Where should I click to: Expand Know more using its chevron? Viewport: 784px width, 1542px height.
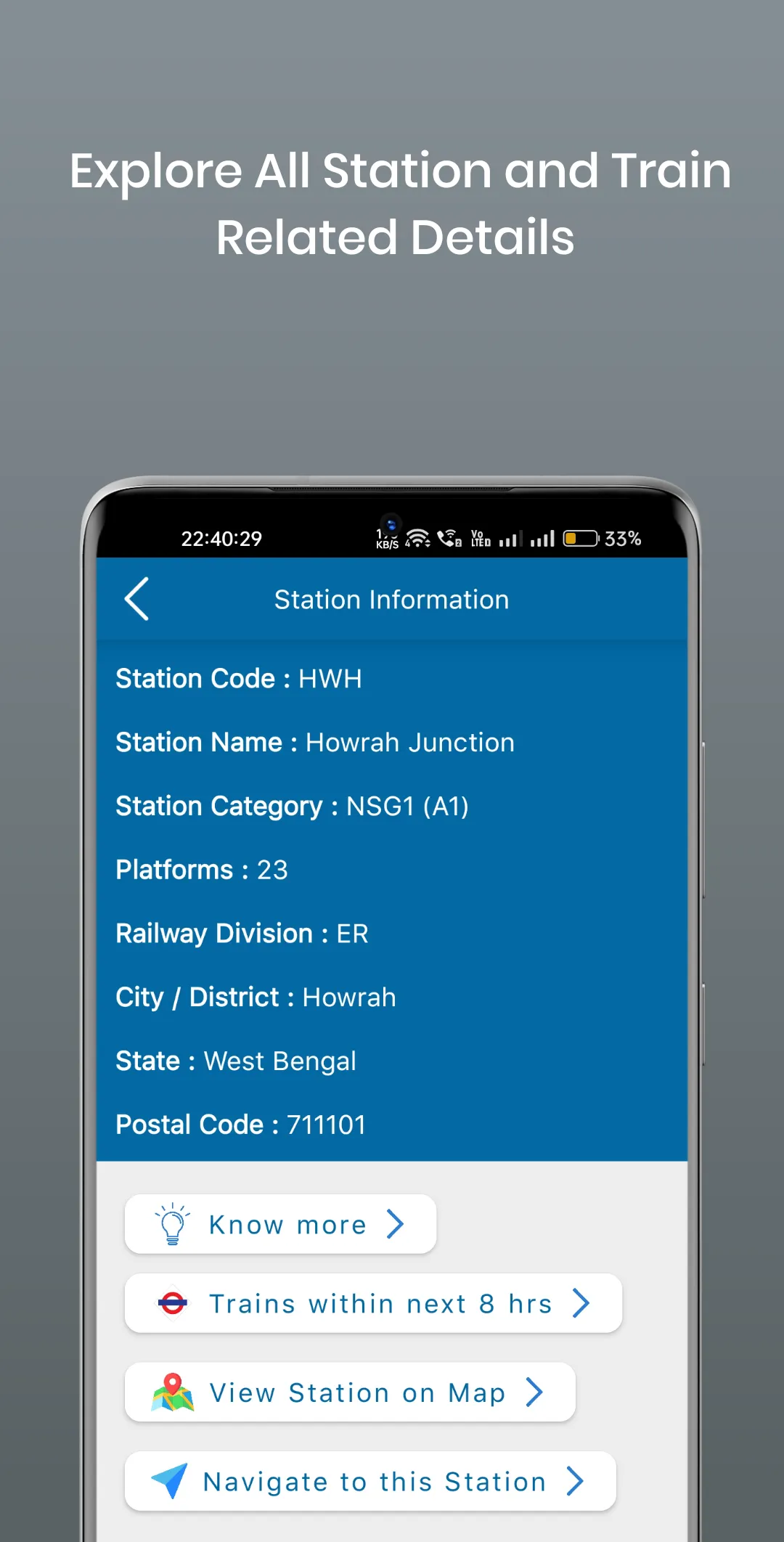click(396, 1223)
